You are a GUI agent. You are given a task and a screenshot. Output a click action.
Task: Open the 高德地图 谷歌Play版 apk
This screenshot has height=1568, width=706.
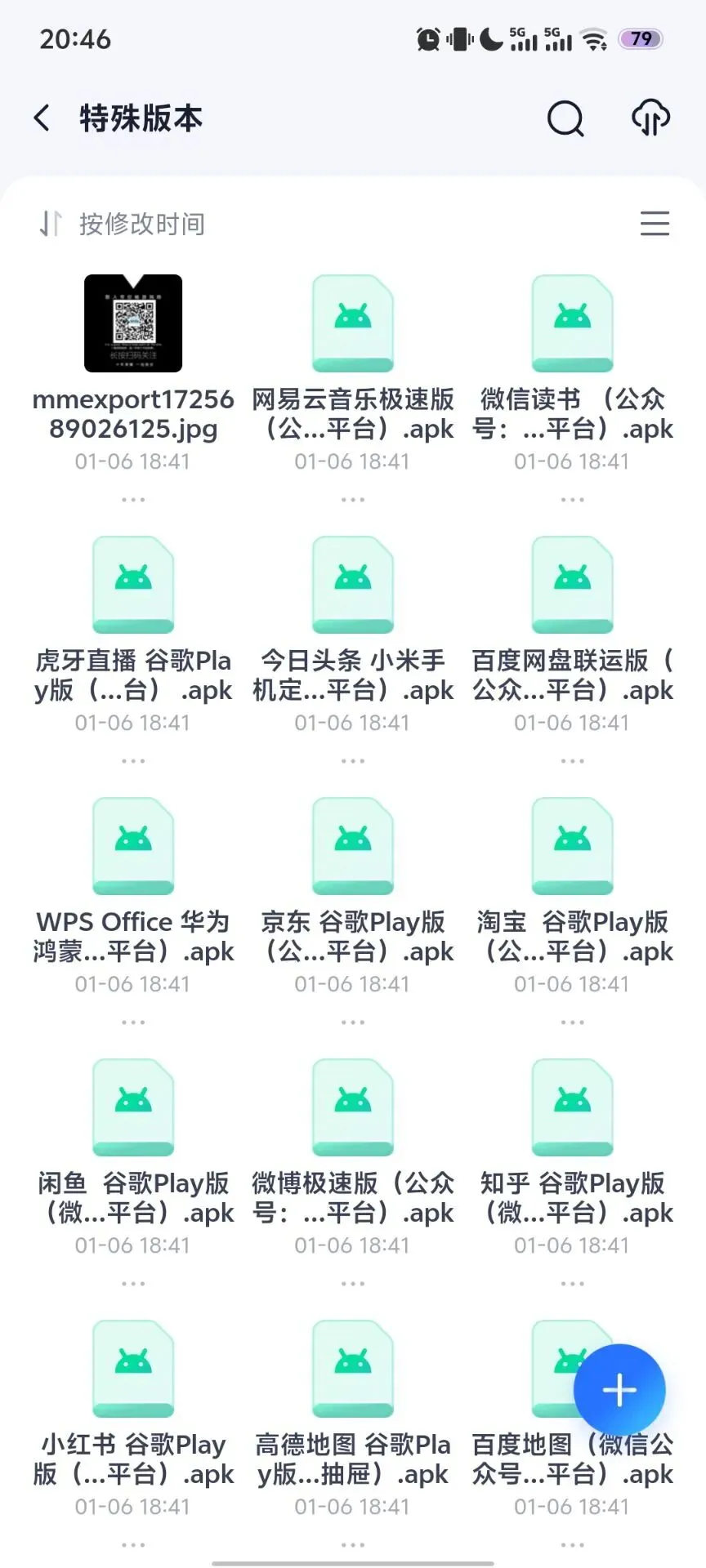pos(353,1369)
